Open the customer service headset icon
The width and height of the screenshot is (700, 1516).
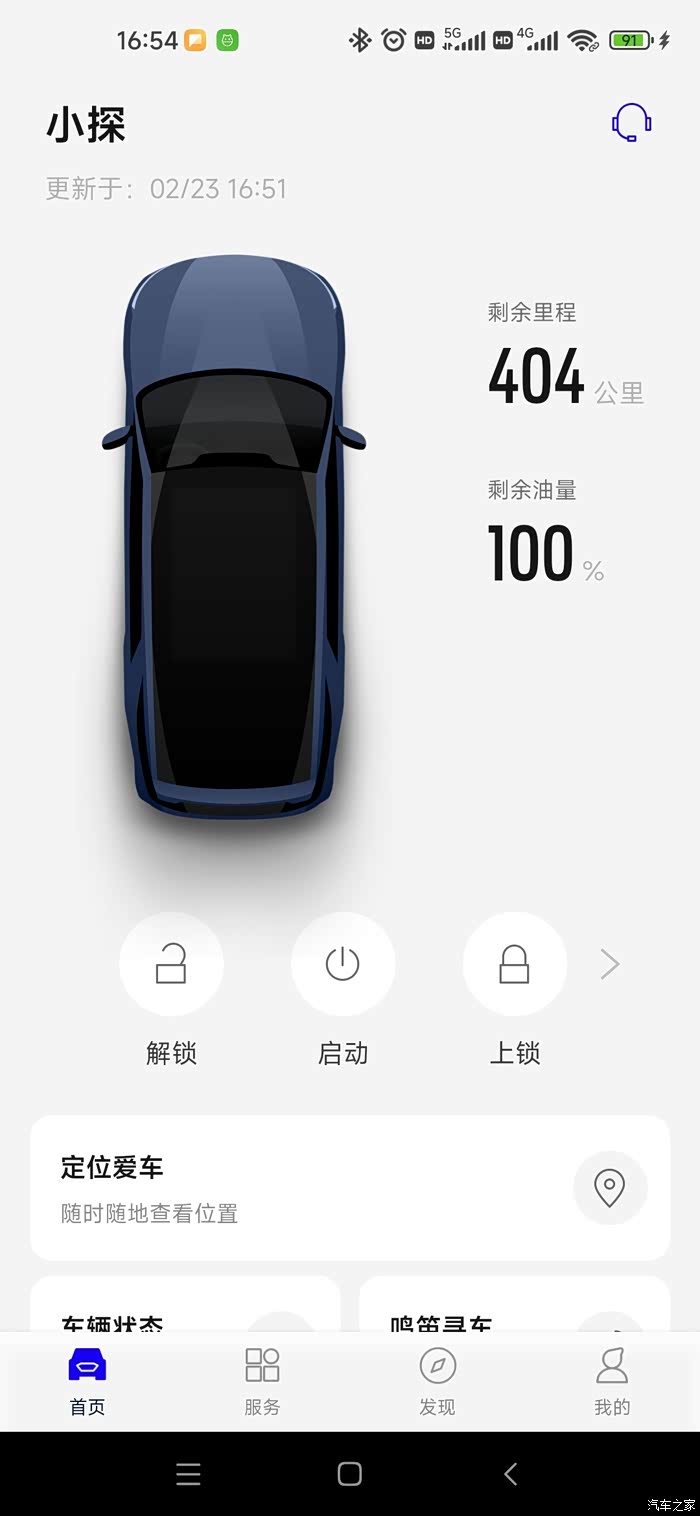631,123
